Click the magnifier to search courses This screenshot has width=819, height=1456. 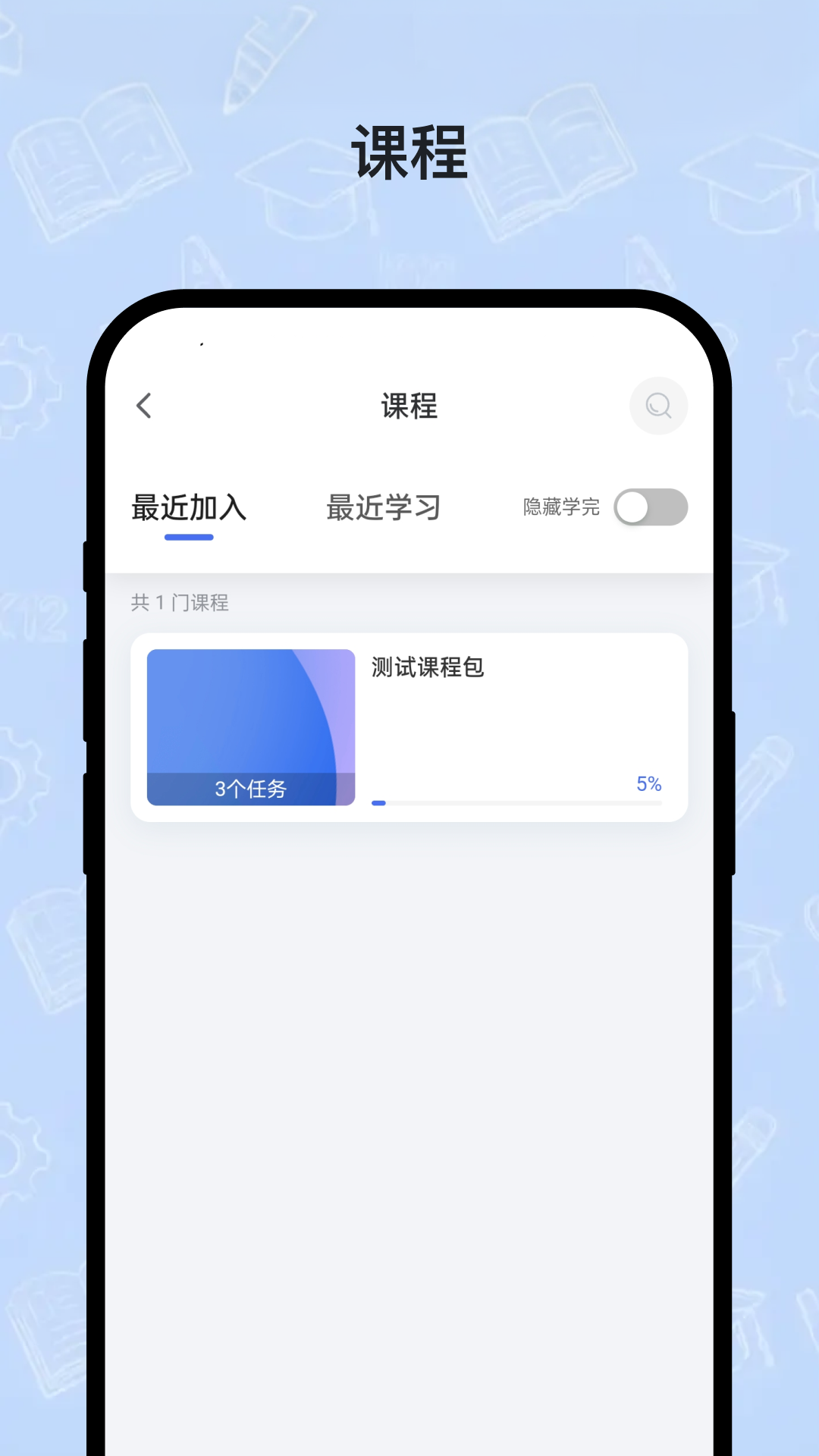pyautogui.click(x=658, y=406)
